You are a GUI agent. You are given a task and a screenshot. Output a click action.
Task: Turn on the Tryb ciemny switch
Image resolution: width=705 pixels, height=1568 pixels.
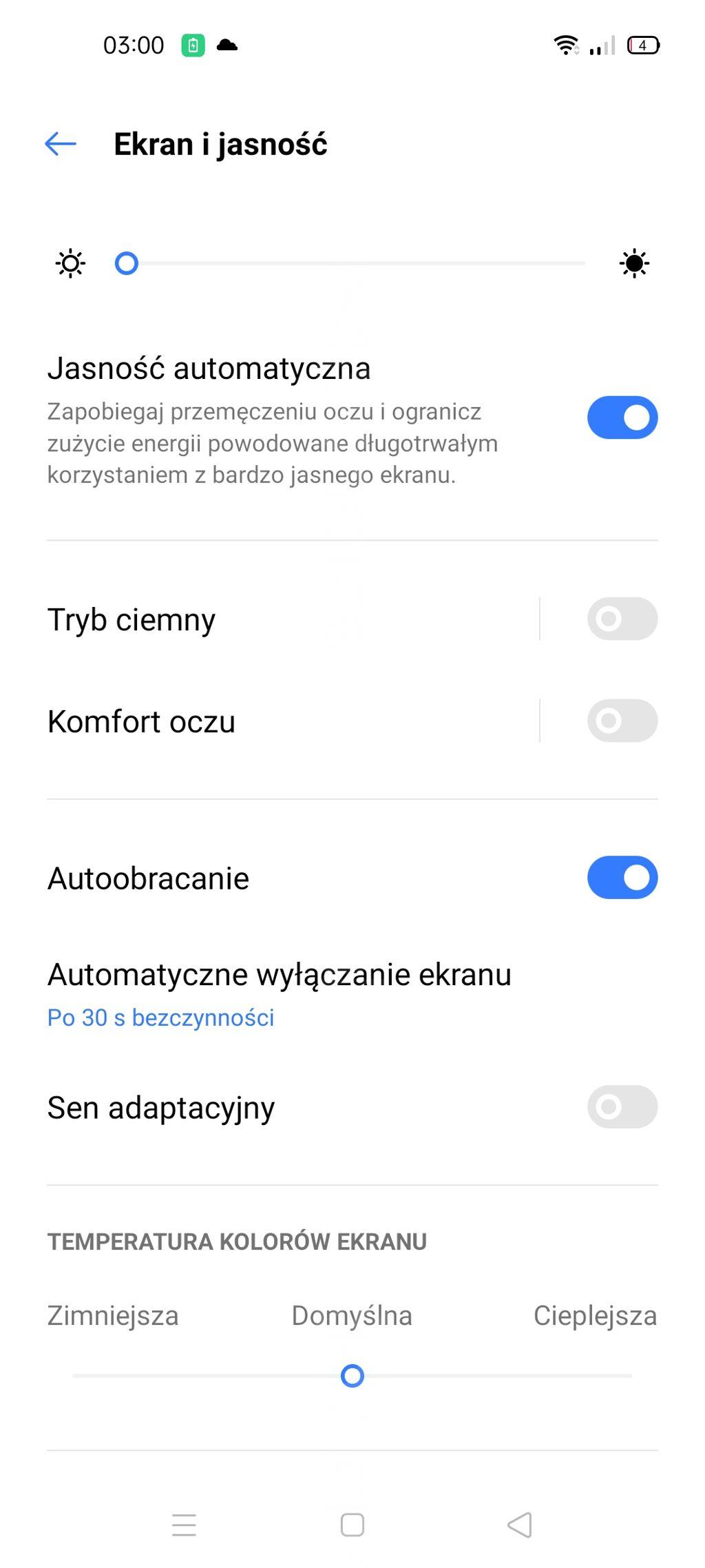coord(622,619)
